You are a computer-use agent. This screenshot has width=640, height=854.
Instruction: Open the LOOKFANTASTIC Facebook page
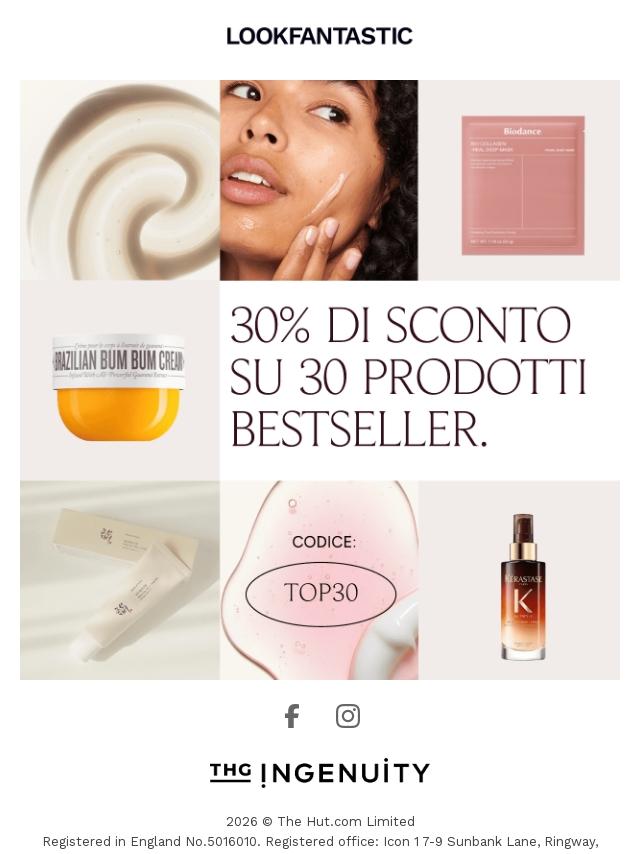click(291, 716)
